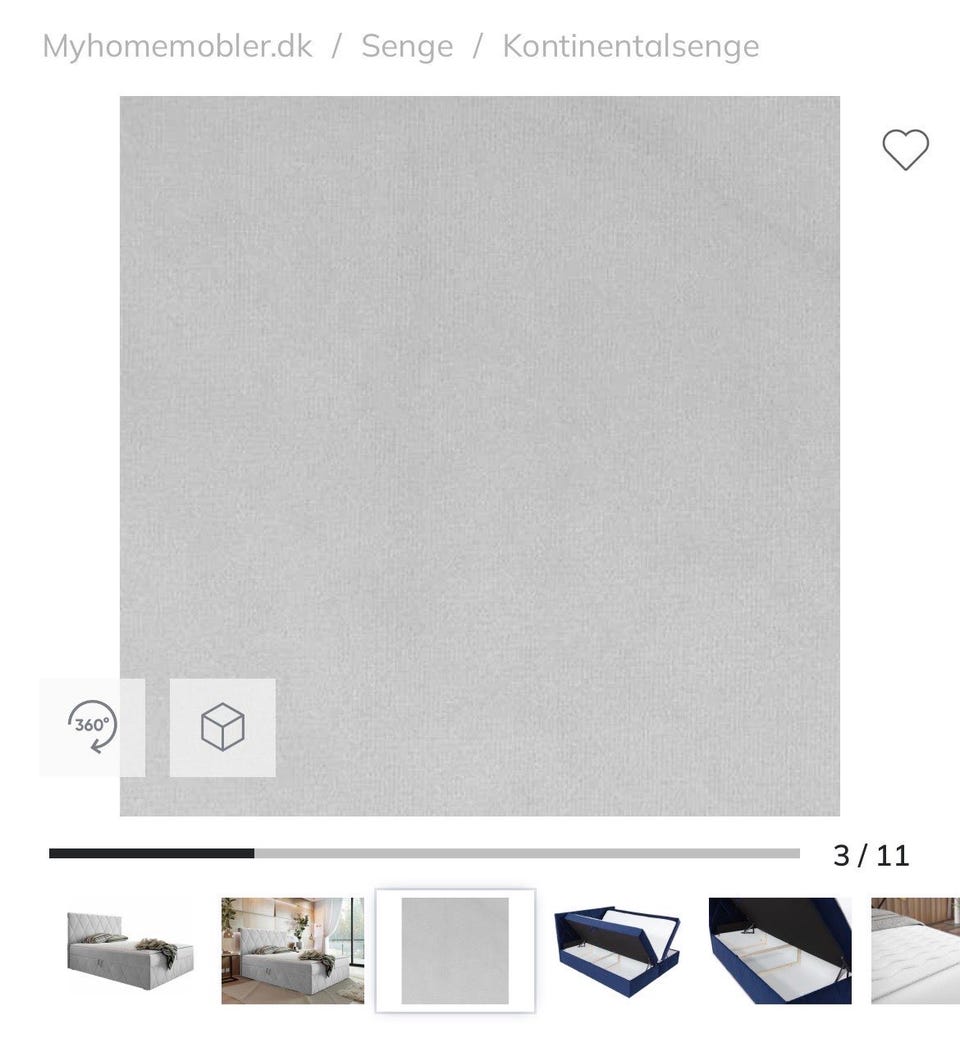
Task: Return to the Myhomemobler.dk homepage
Action: tap(176, 45)
